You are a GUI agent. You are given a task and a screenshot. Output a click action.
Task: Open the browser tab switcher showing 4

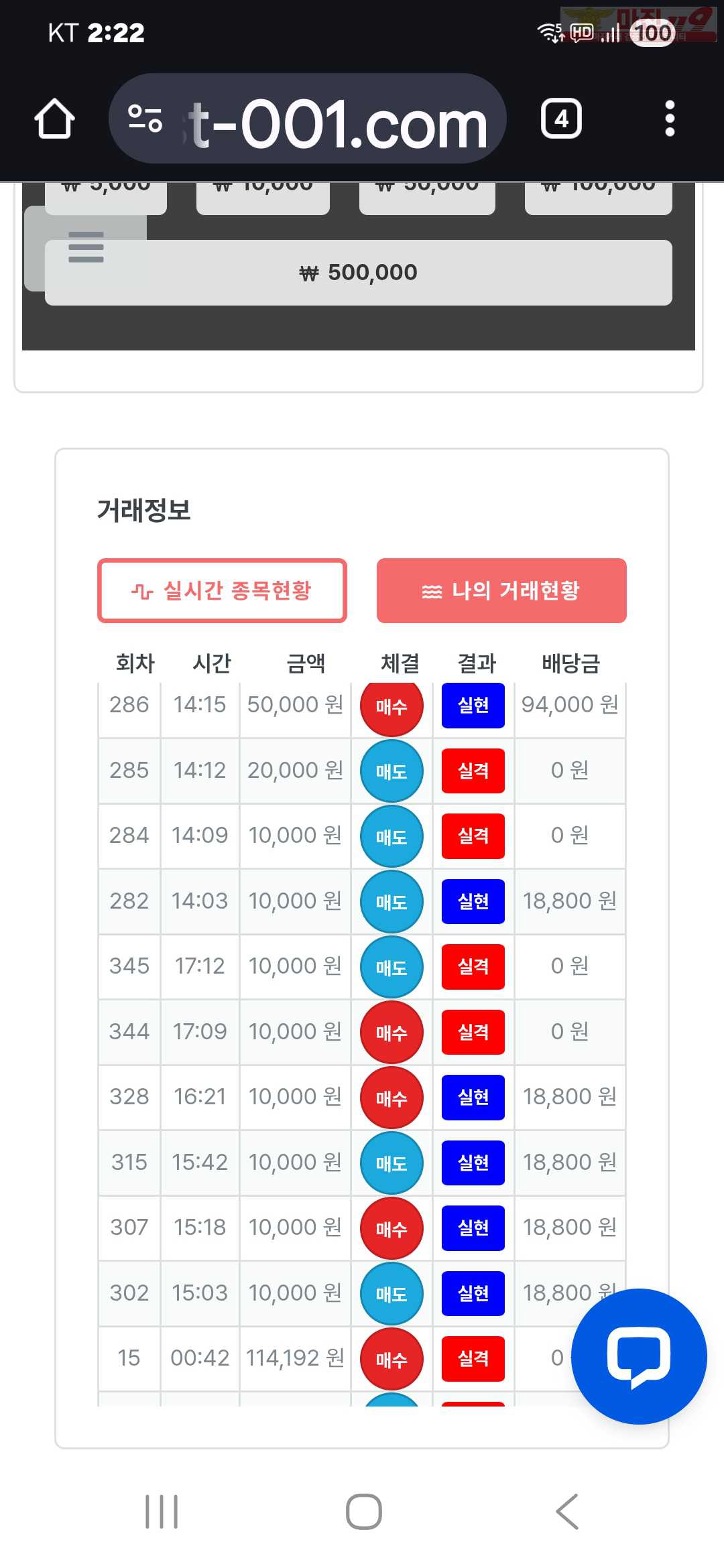(561, 119)
